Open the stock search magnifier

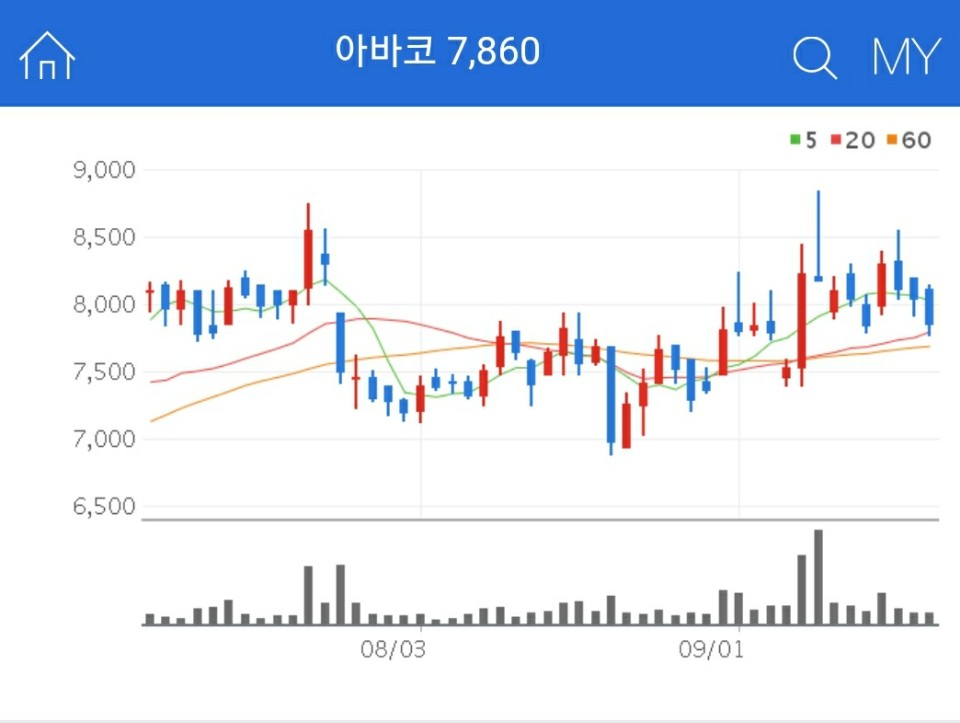[x=814, y=57]
